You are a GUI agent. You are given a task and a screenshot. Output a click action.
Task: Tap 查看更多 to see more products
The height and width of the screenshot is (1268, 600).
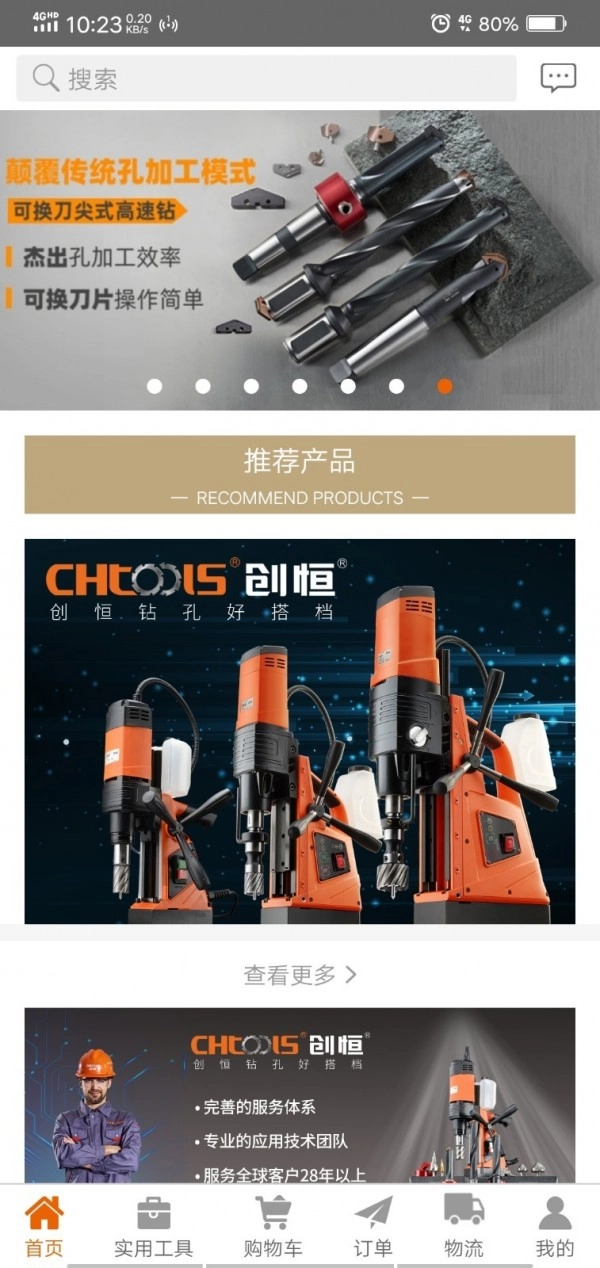click(x=300, y=975)
